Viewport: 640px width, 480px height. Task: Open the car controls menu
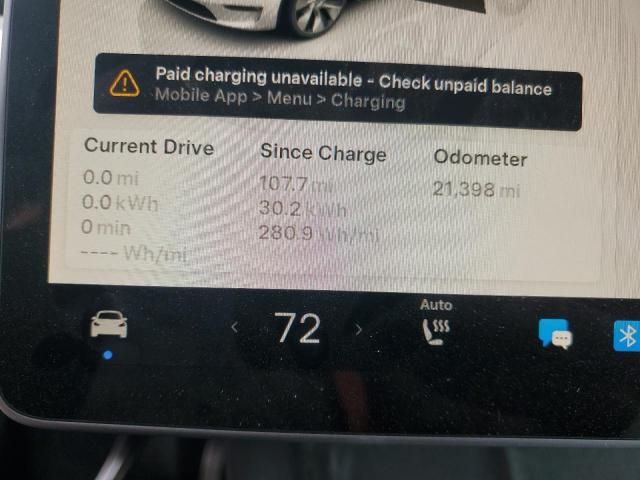(108, 325)
